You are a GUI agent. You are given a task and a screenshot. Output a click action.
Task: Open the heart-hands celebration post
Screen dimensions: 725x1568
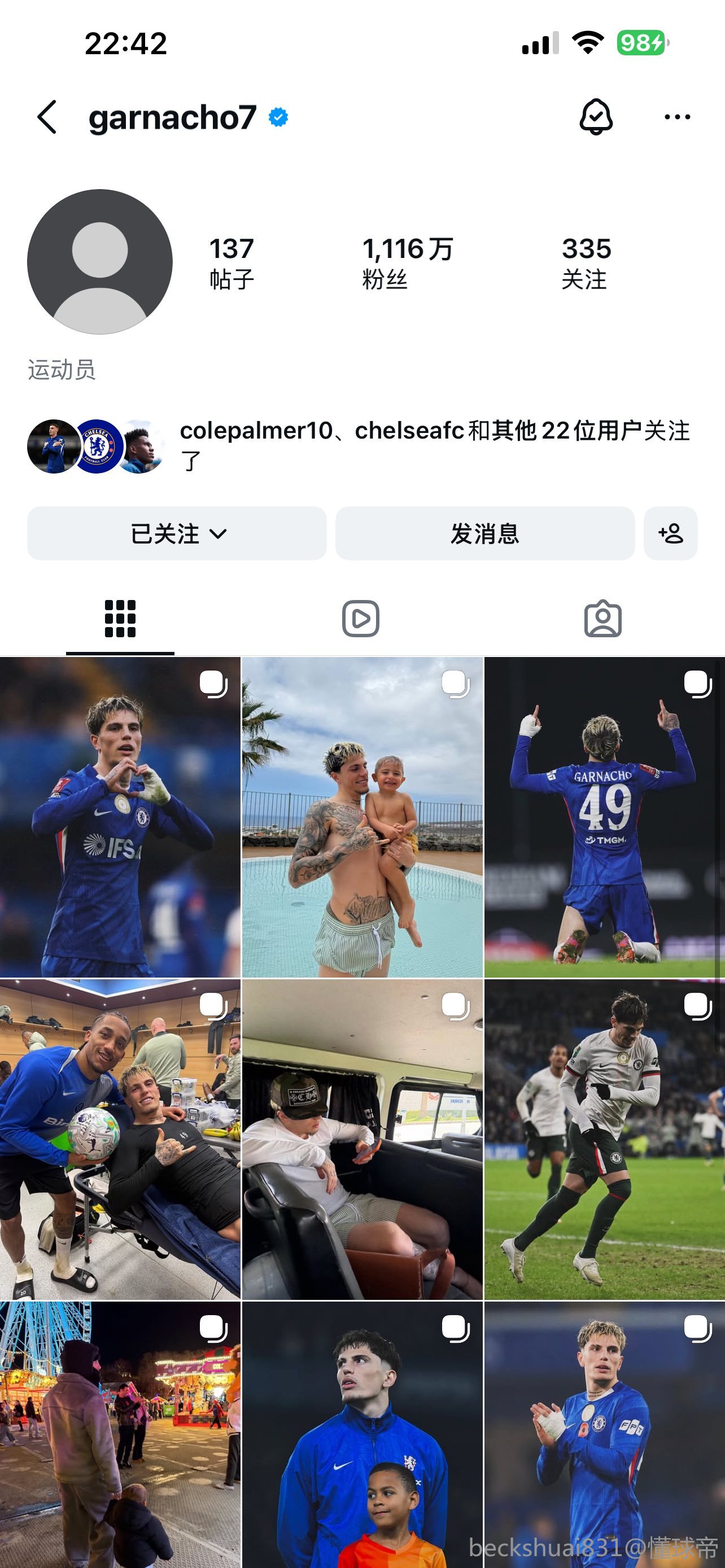[120, 817]
